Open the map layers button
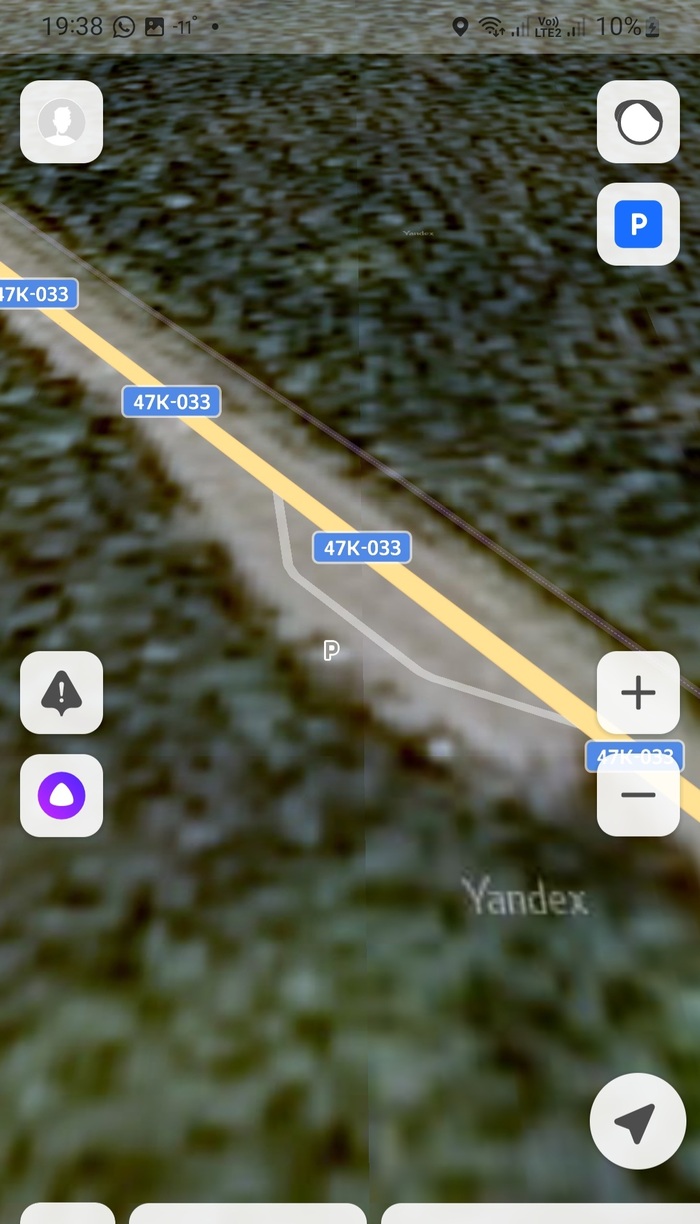This screenshot has width=700, height=1224. point(638,122)
